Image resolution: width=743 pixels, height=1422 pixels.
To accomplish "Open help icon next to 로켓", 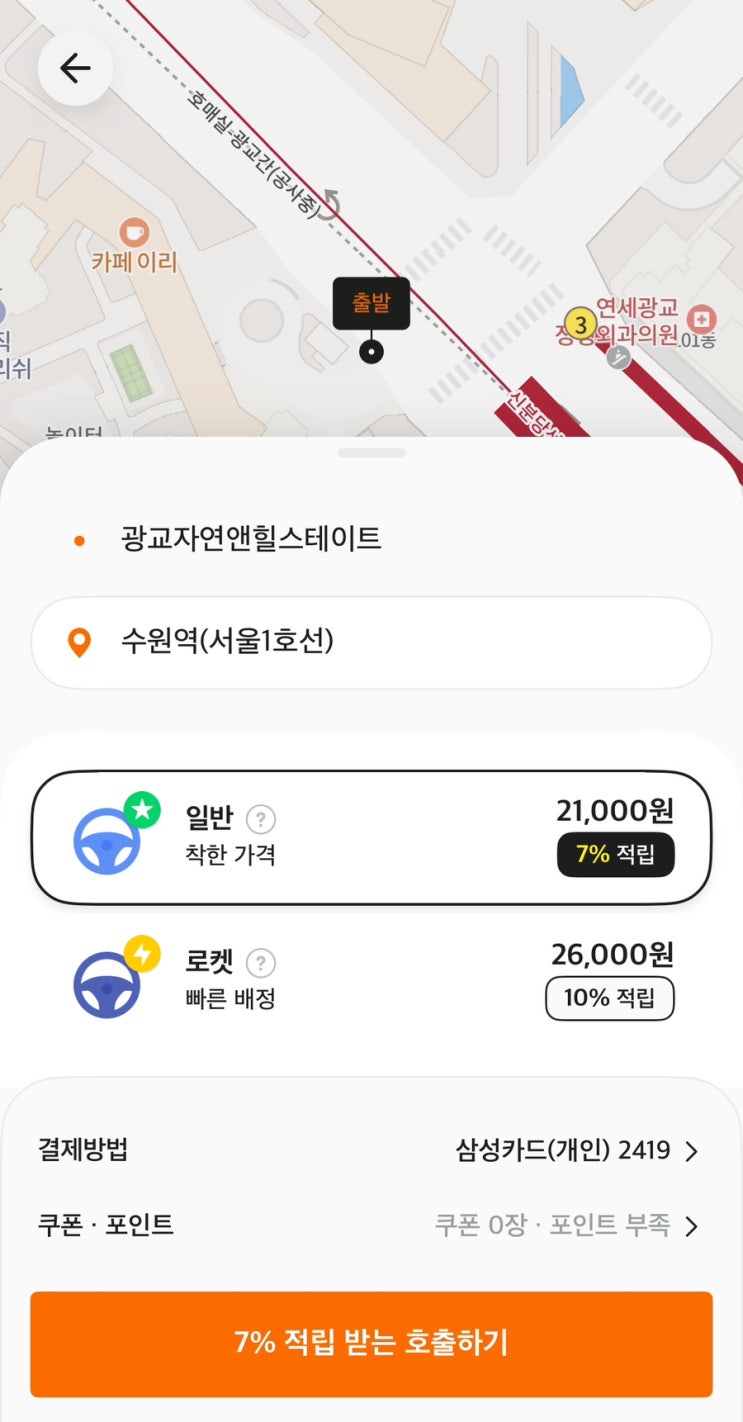I will tap(261, 963).
